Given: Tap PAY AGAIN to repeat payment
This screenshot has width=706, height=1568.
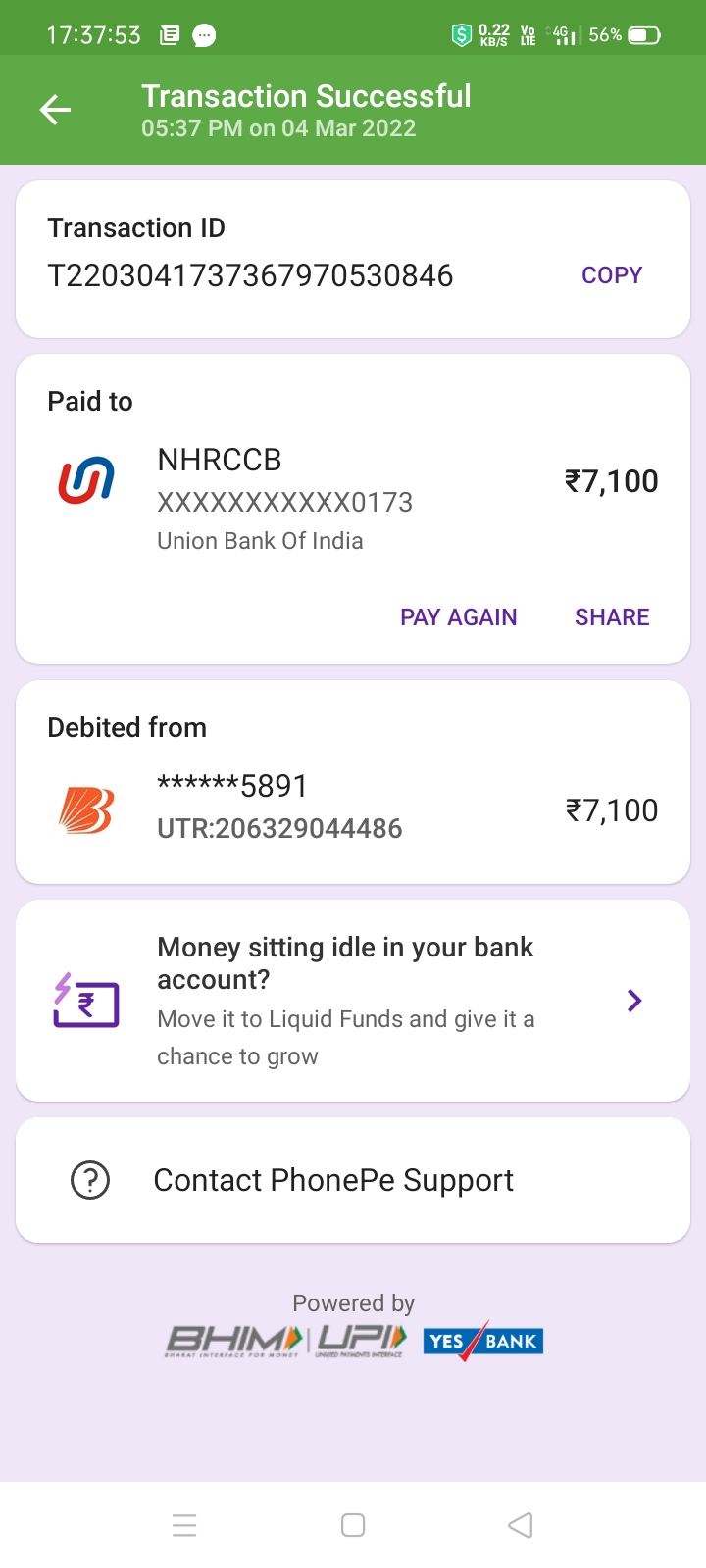Looking at the screenshot, I should [458, 617].
